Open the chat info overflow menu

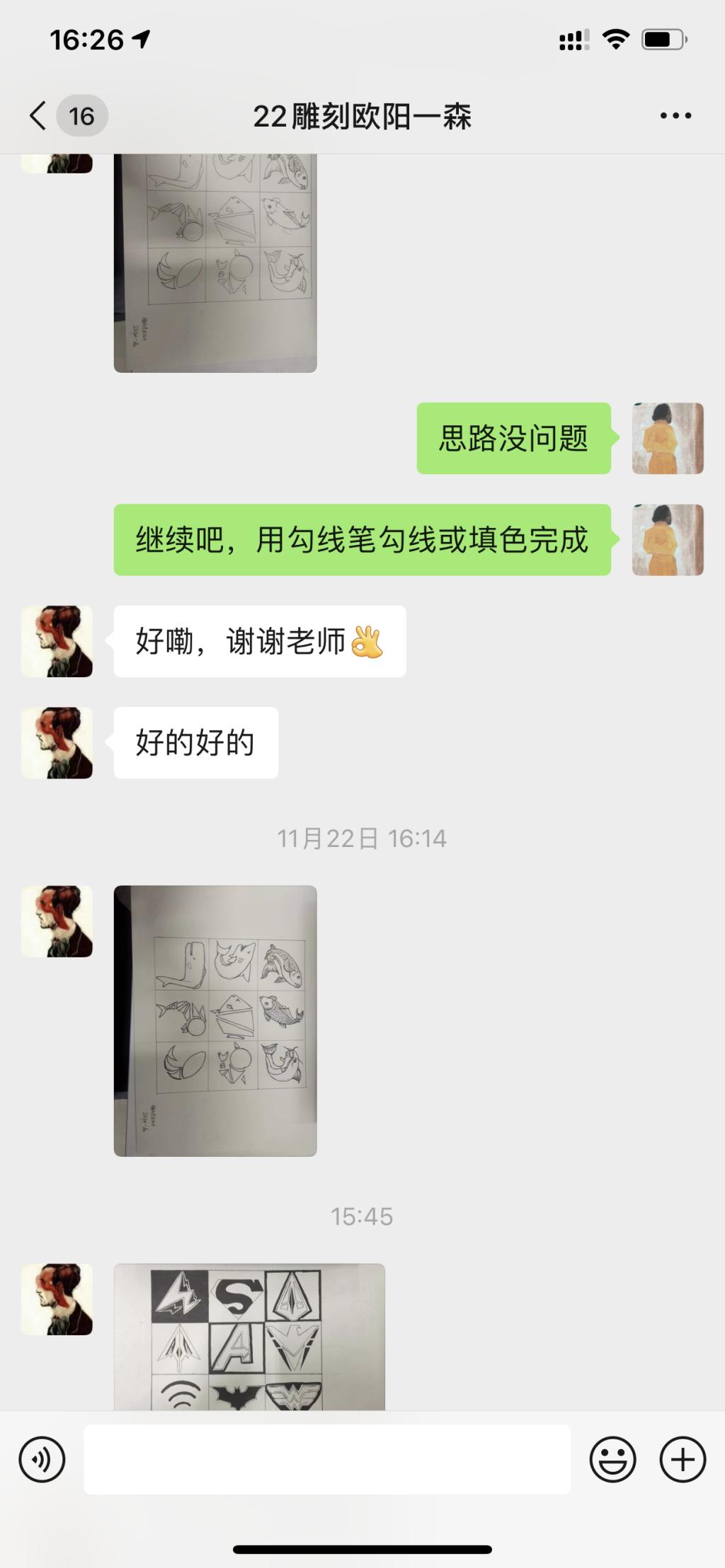point(675,116)
